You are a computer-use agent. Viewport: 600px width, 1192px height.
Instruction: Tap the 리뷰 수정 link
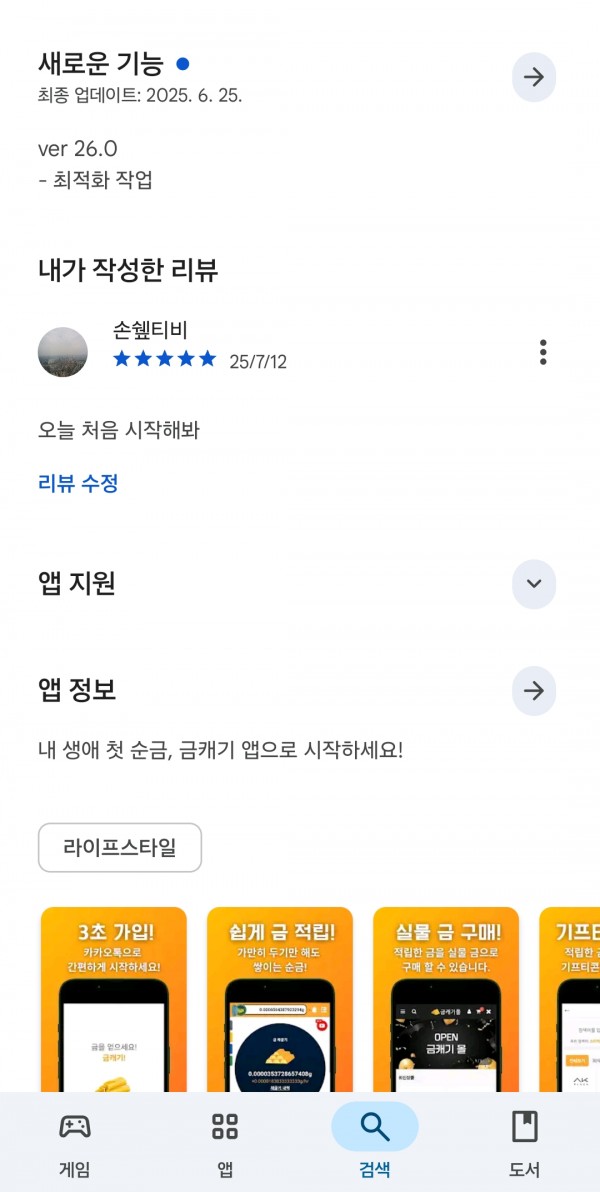pos(78,483)
